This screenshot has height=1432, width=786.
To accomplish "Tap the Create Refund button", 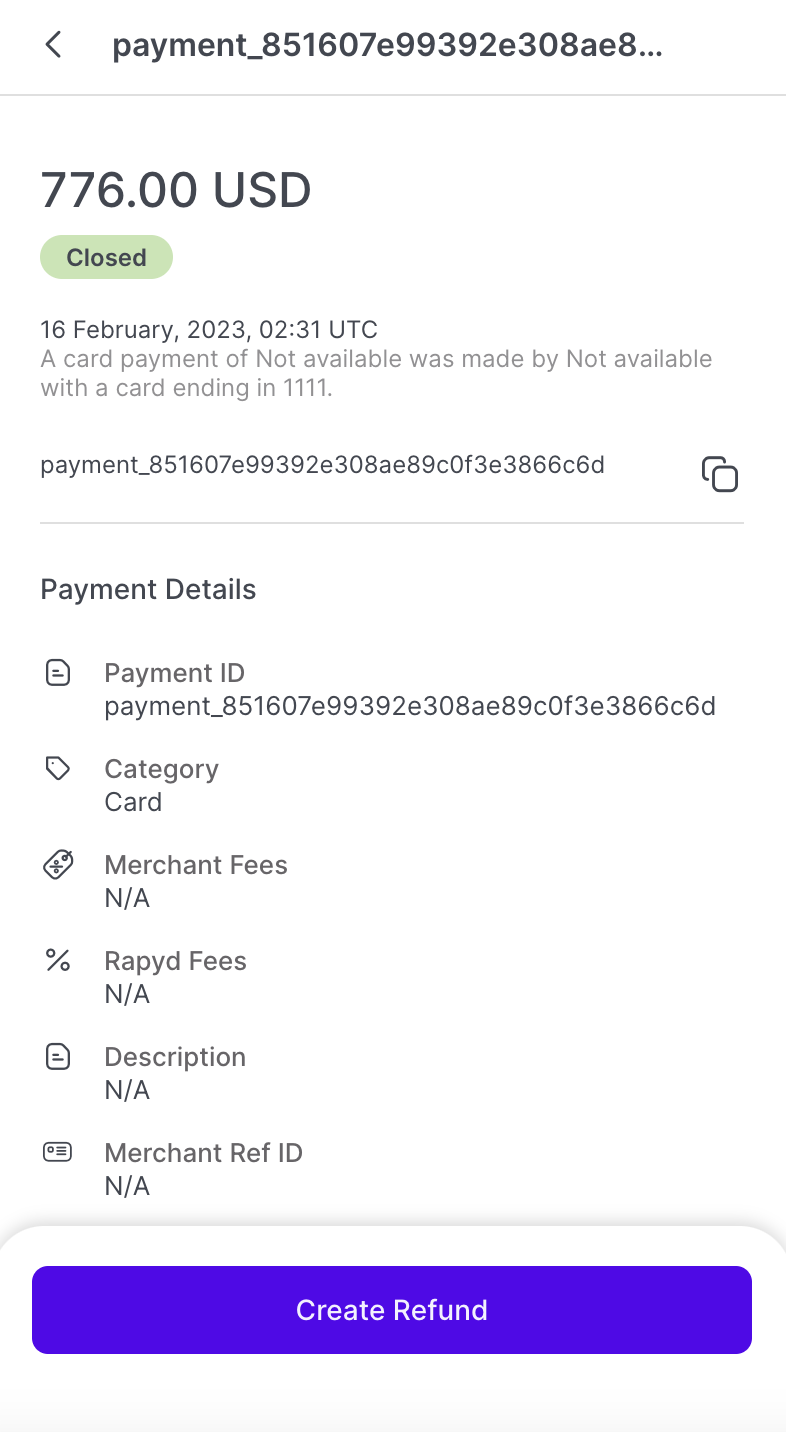I will click(x=392, y=1310).
